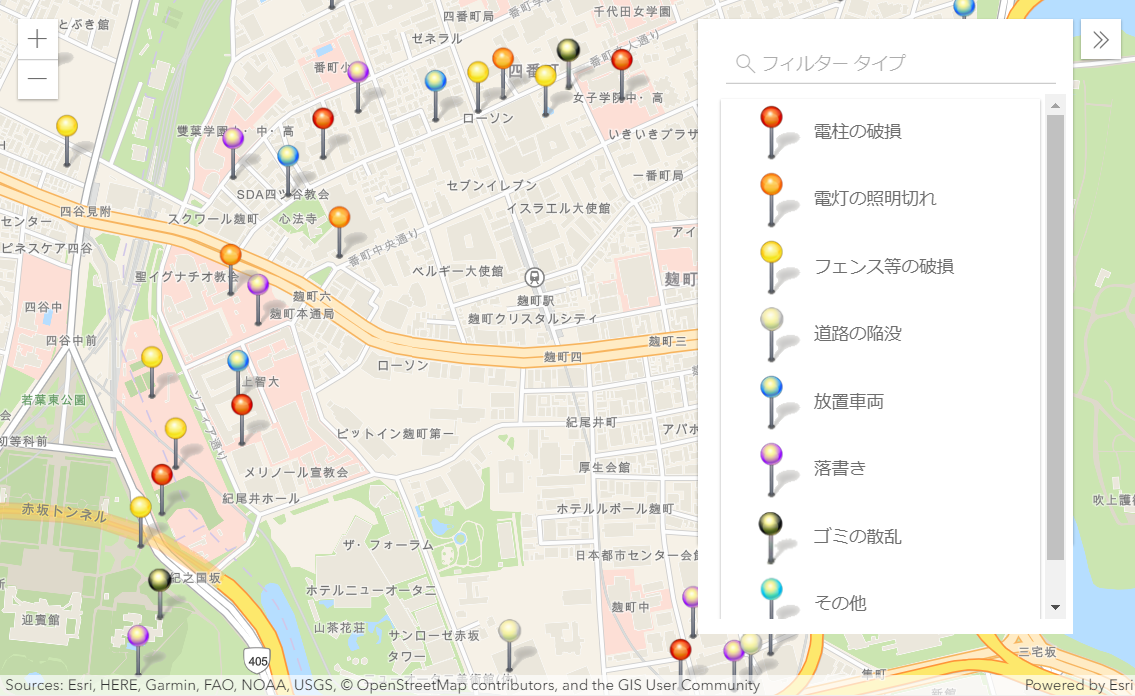Image resolution: width=1135 pixels, height=696 pixels.
Task: Open the black pin near 紀之国坂
Action: pyautogui.click(x=160, y=594)
